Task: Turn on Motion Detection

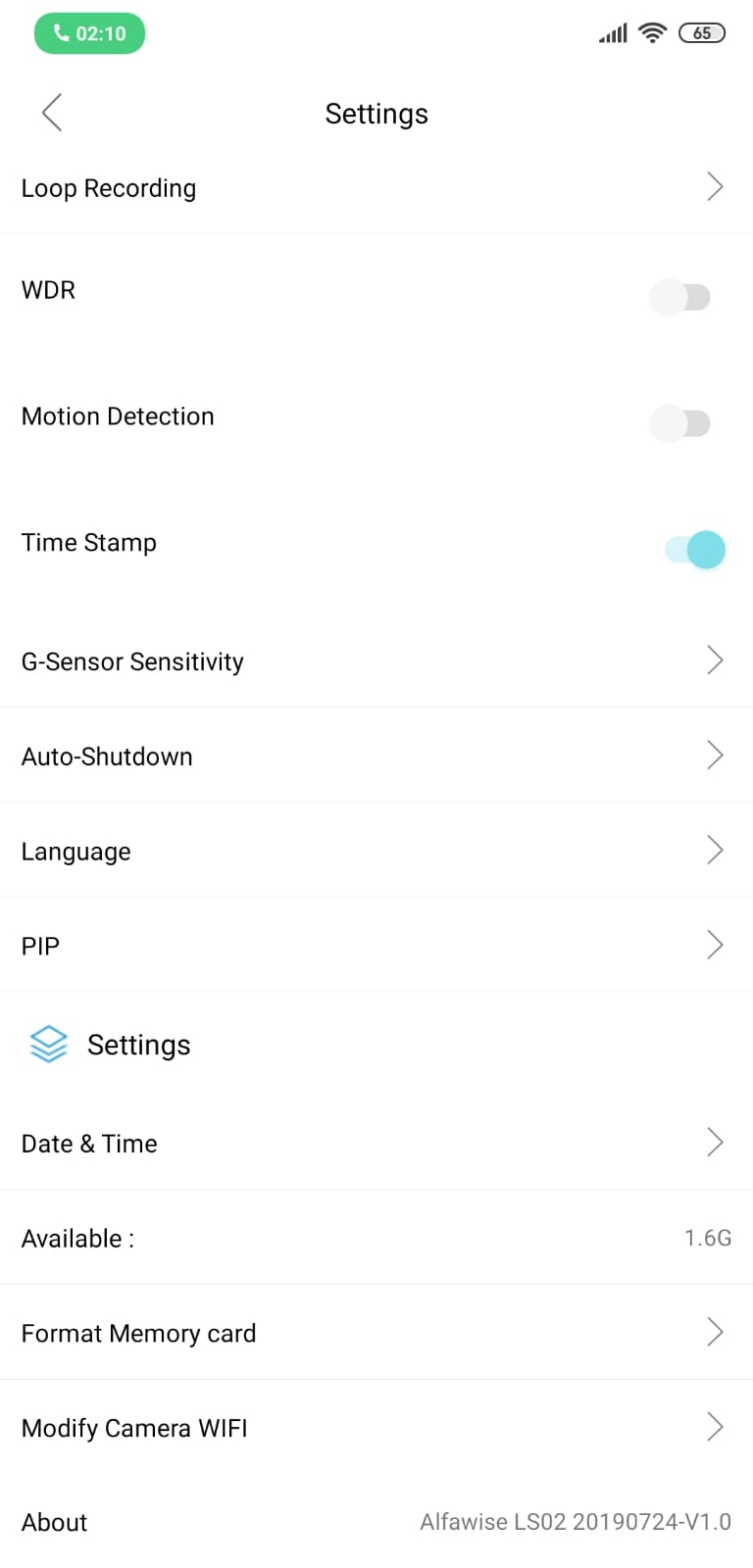Action: tap(680, 423)
